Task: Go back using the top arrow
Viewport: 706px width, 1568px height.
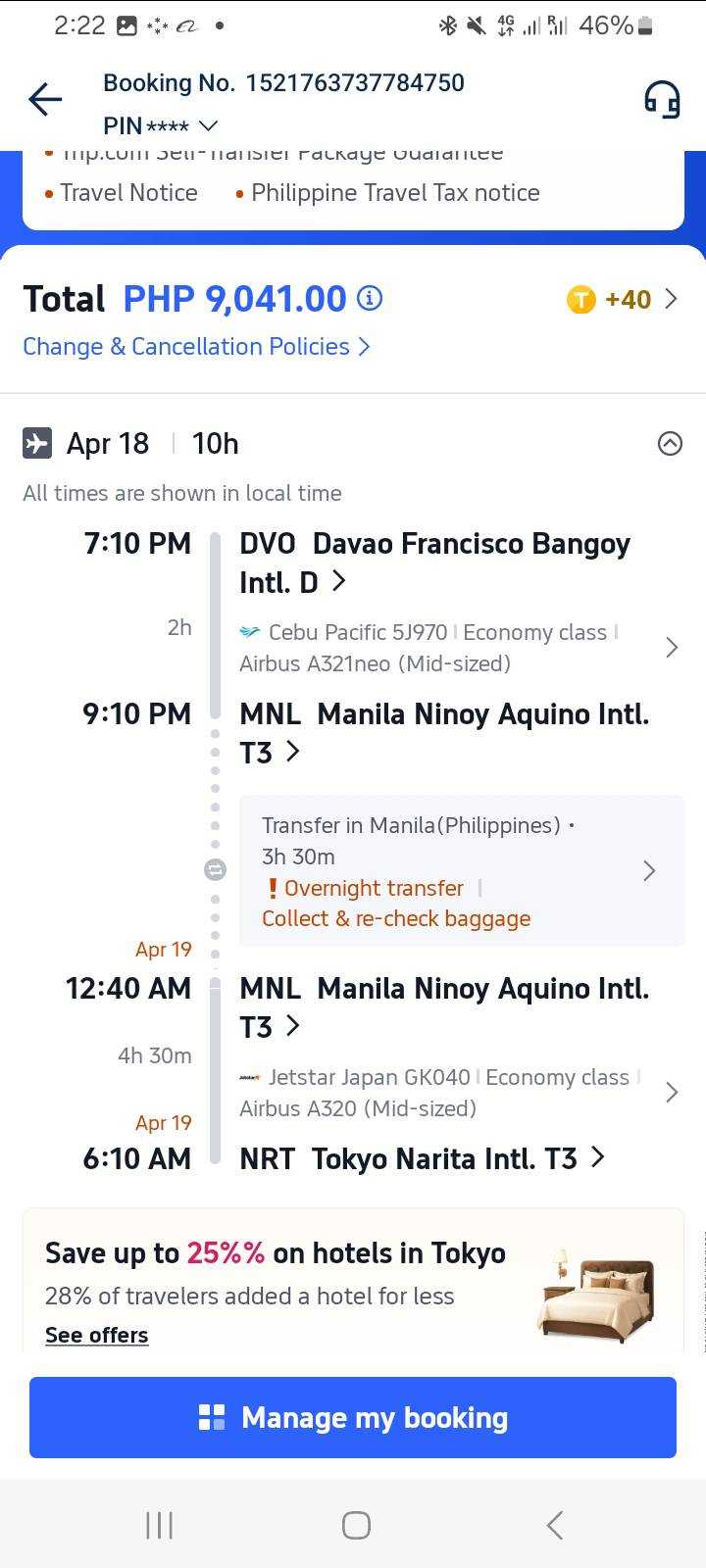Action: coord(45,99)
